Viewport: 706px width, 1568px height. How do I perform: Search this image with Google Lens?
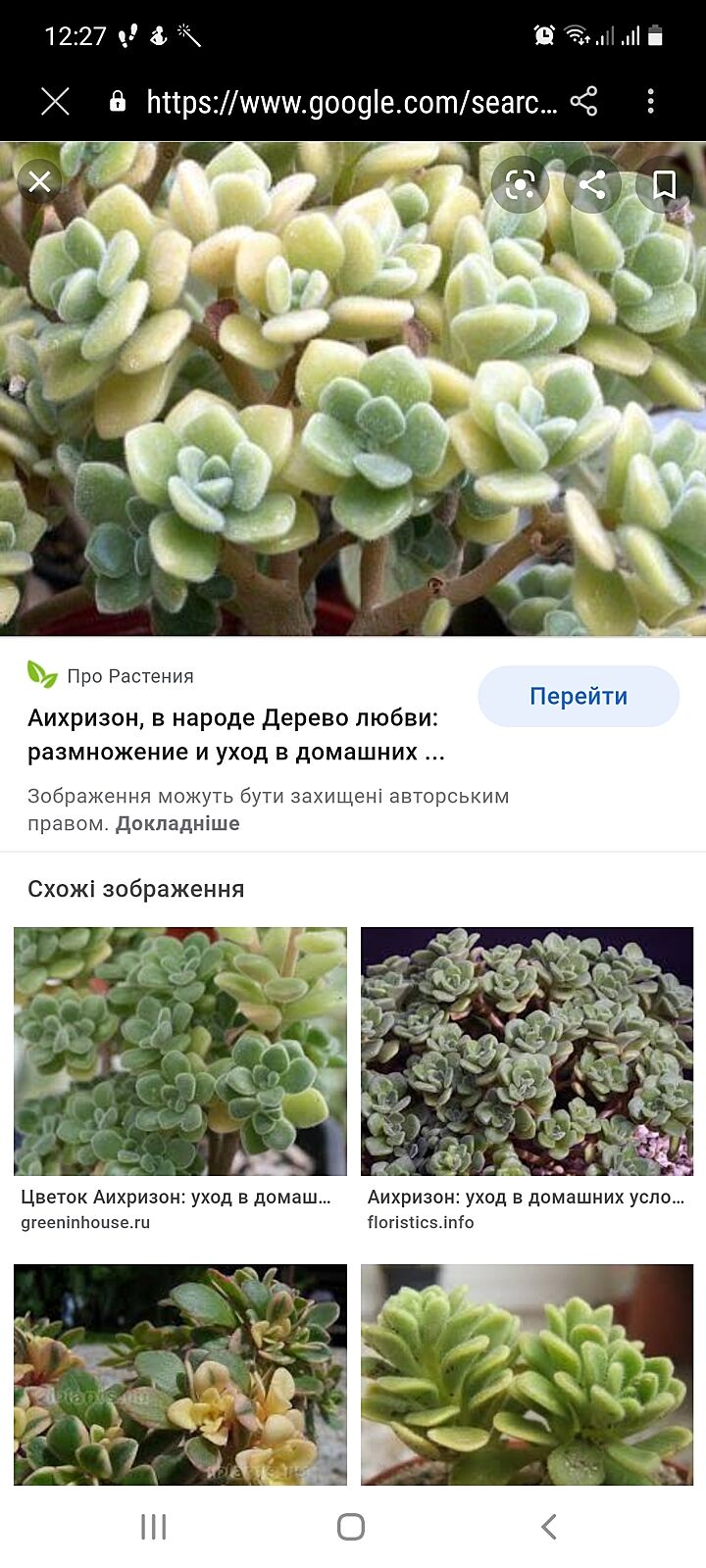(x=520, y=184)
